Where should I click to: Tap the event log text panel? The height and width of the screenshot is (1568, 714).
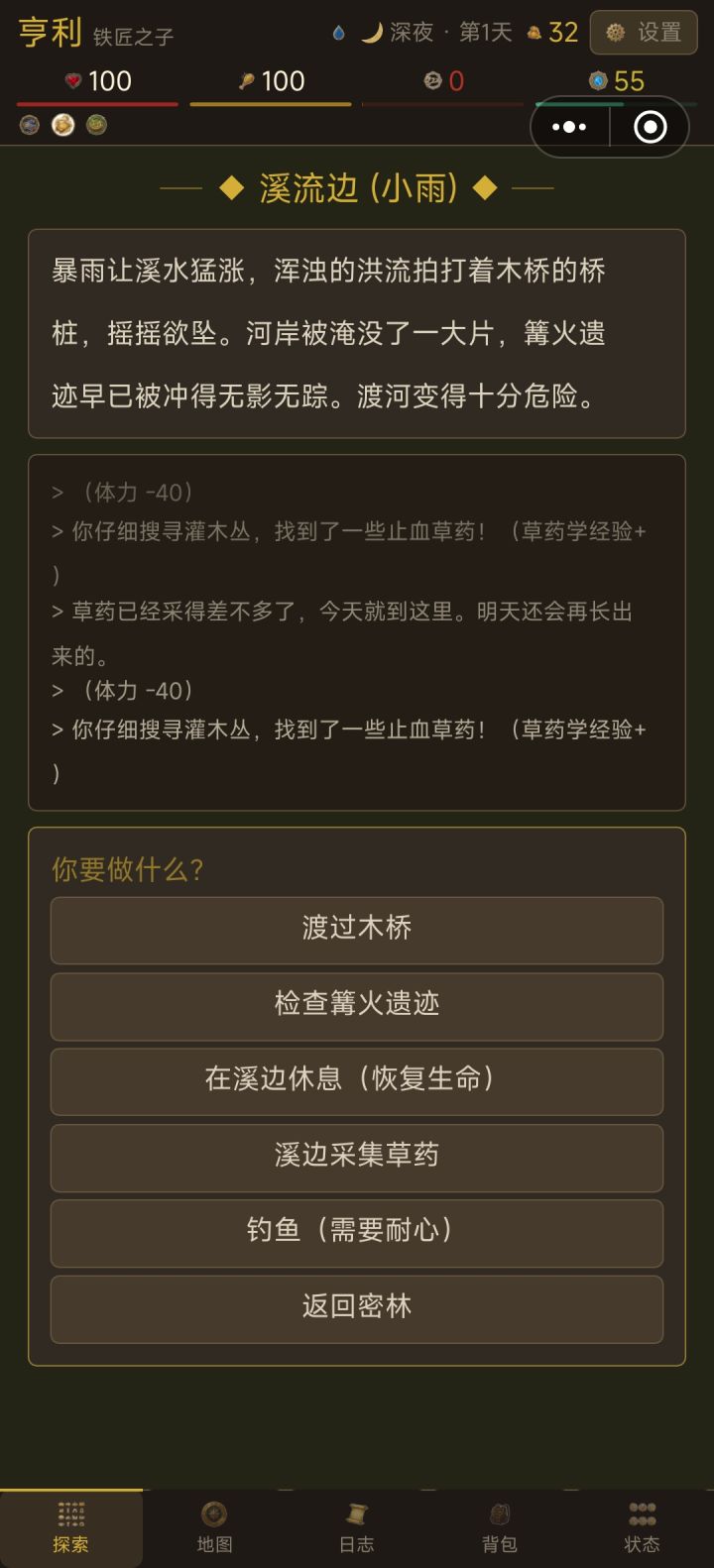pyautogui.click(x=357, y=631)
